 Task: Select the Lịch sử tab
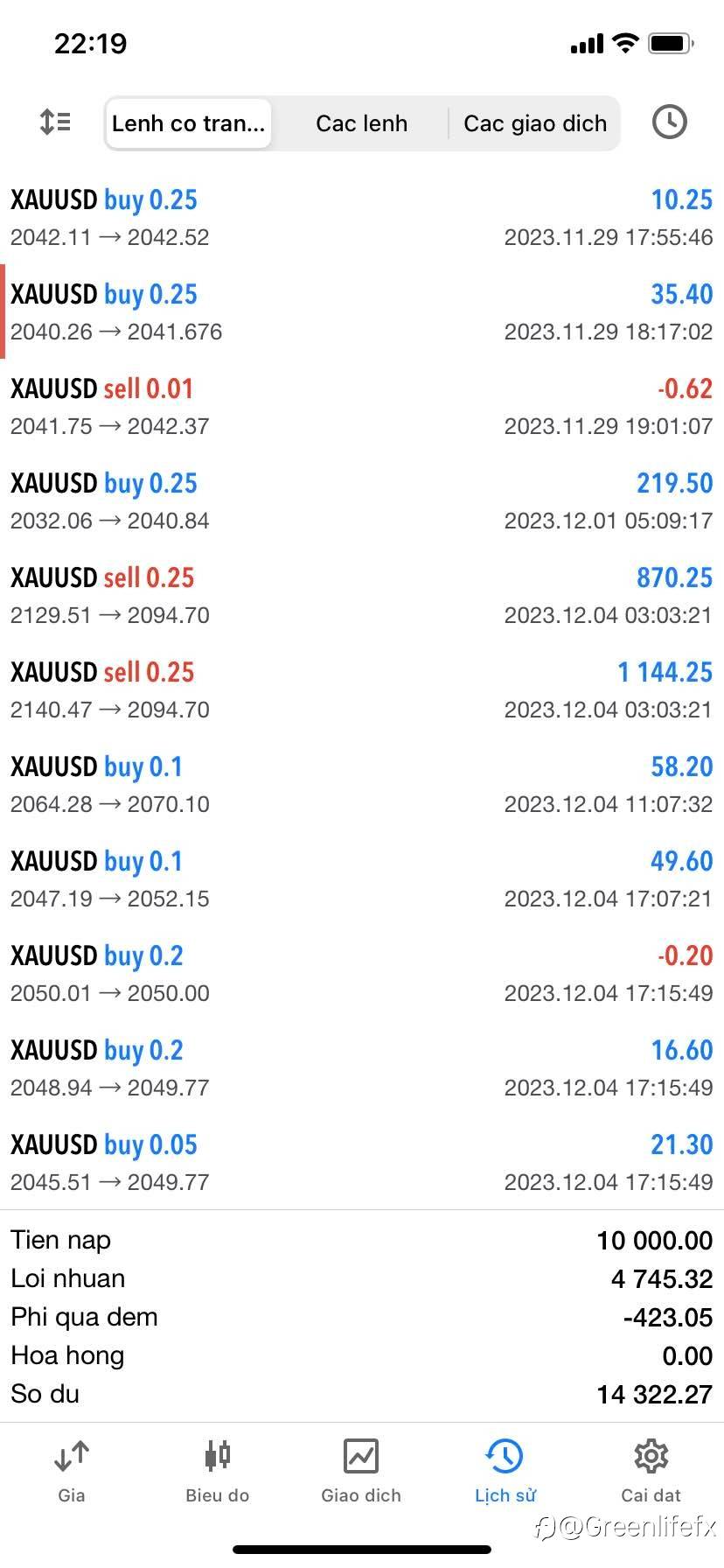tap(505, 1471)
